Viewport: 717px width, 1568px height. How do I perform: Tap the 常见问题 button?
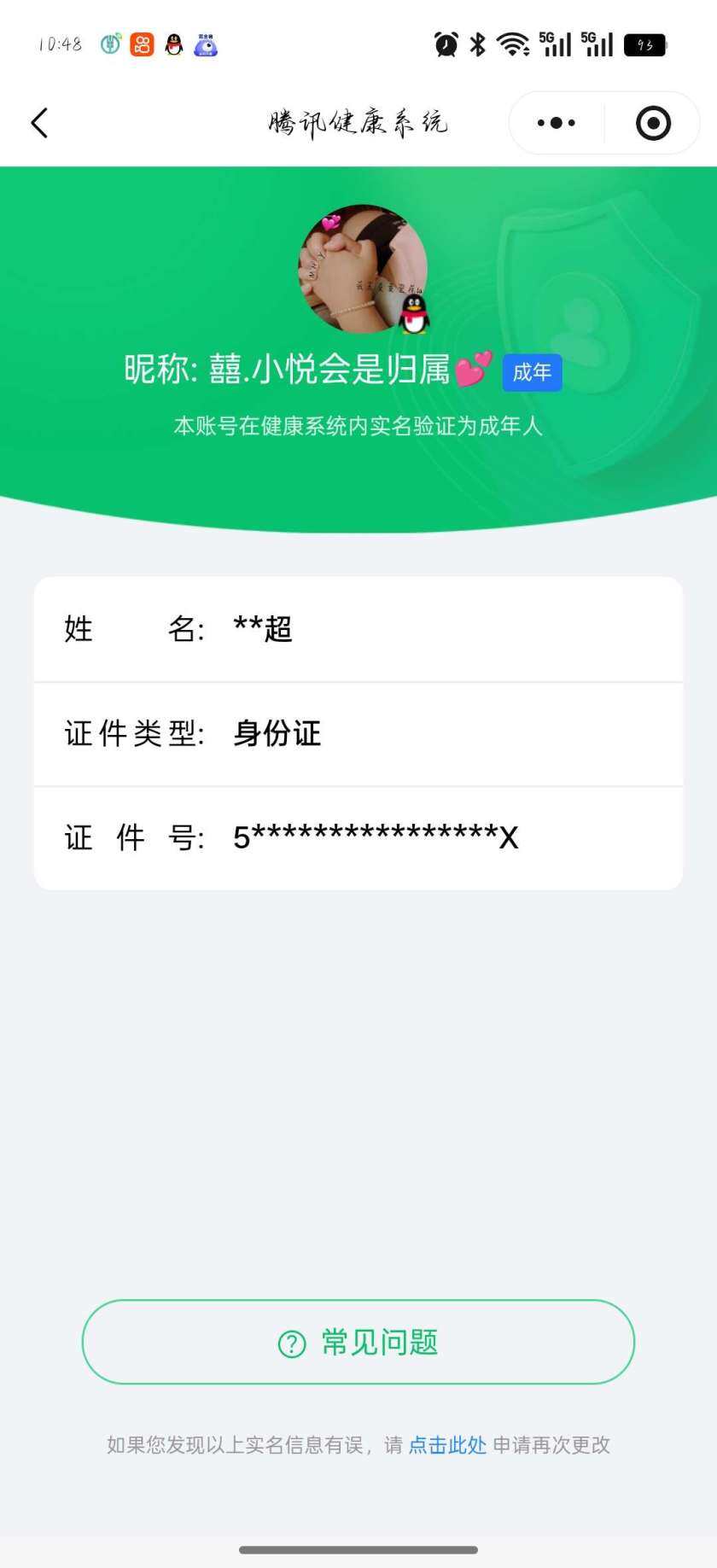358,1342
